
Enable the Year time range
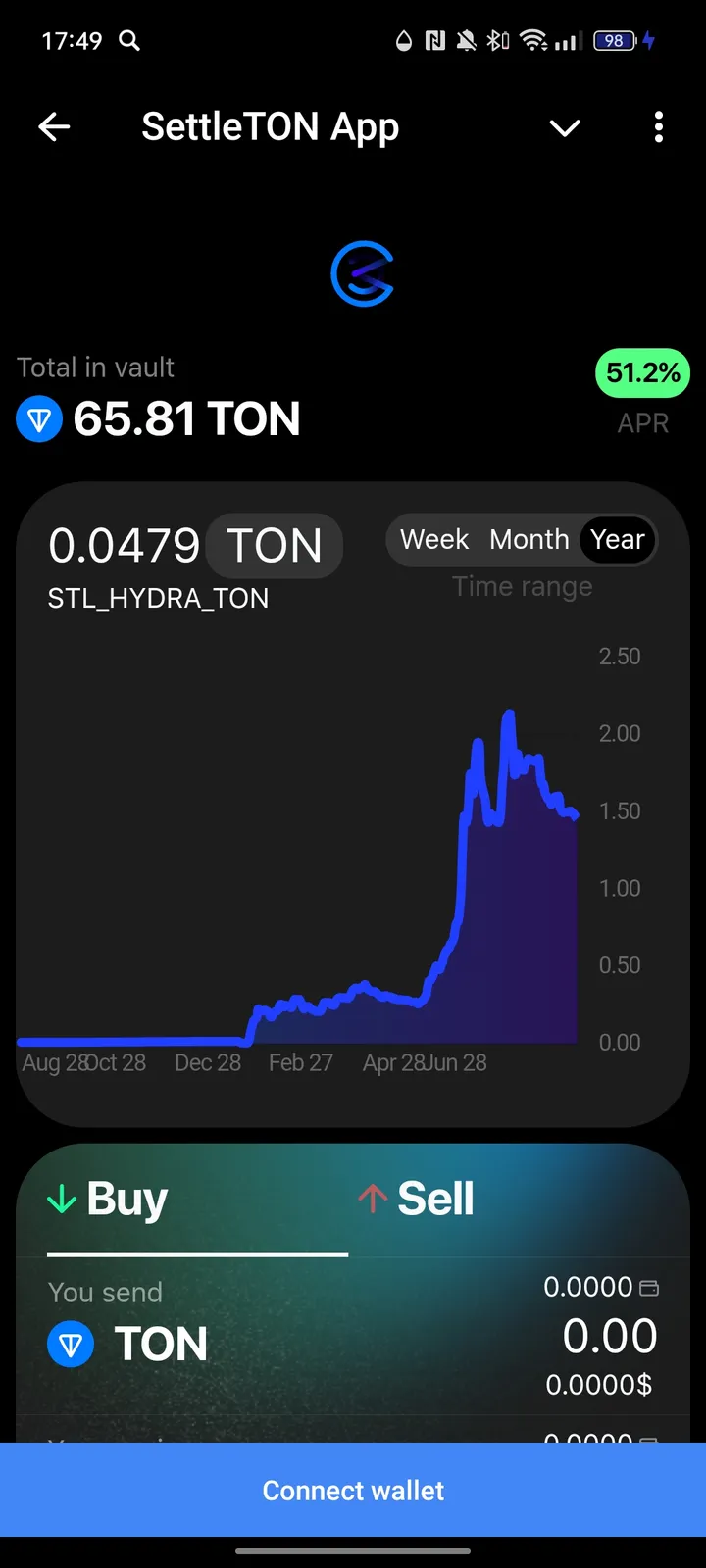click(x=618, y=539)
